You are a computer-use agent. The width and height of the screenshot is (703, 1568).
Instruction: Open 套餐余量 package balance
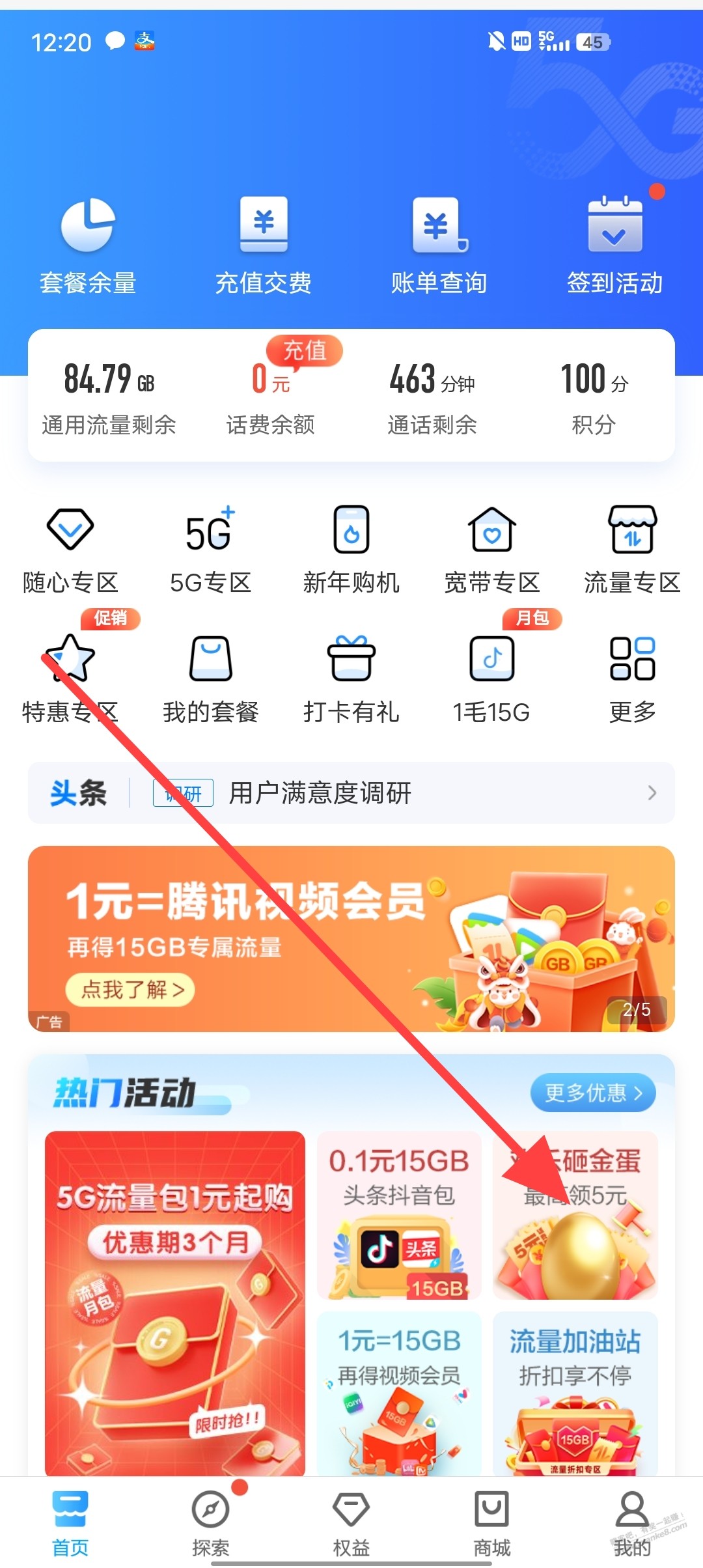(88, 244)
